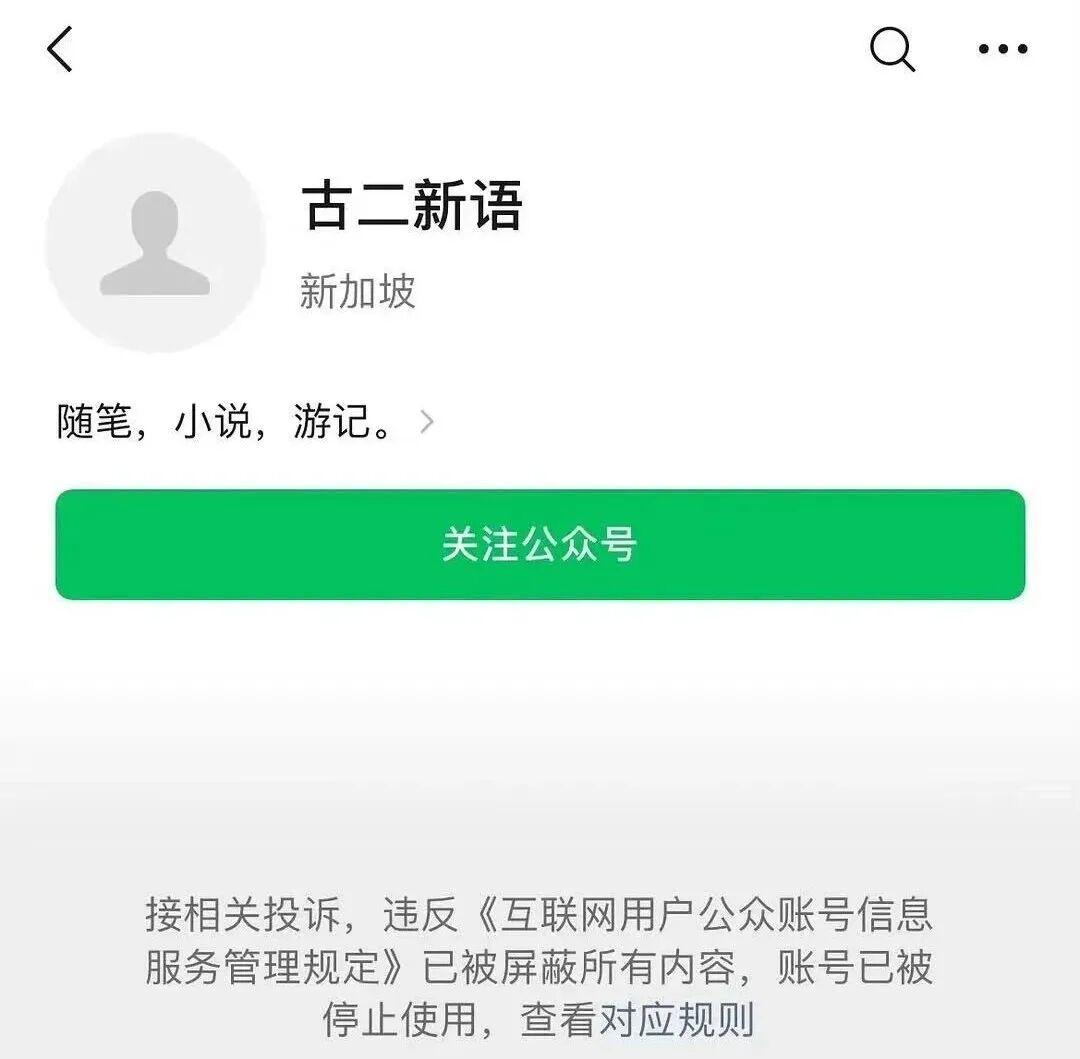
Task: Tap the 关注公众号 follow button
Action: [540, 545]
